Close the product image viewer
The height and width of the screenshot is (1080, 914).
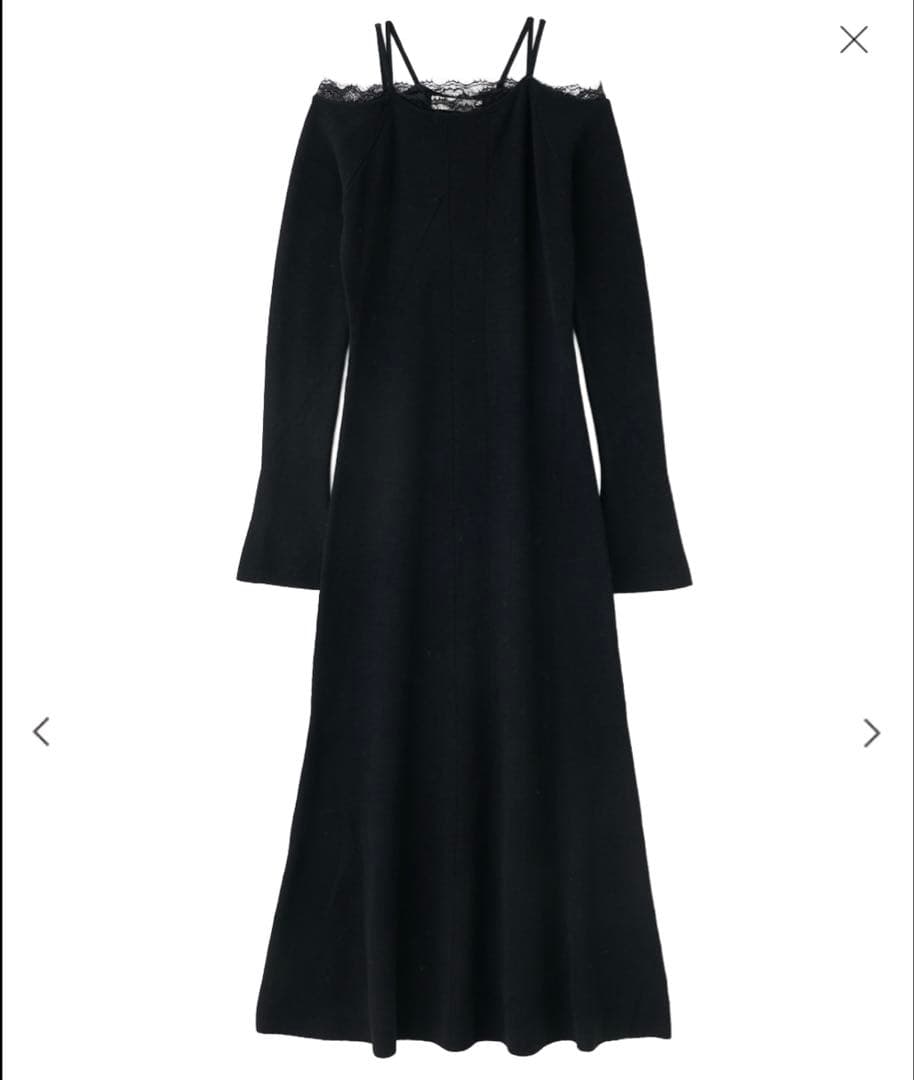[853, 40]
